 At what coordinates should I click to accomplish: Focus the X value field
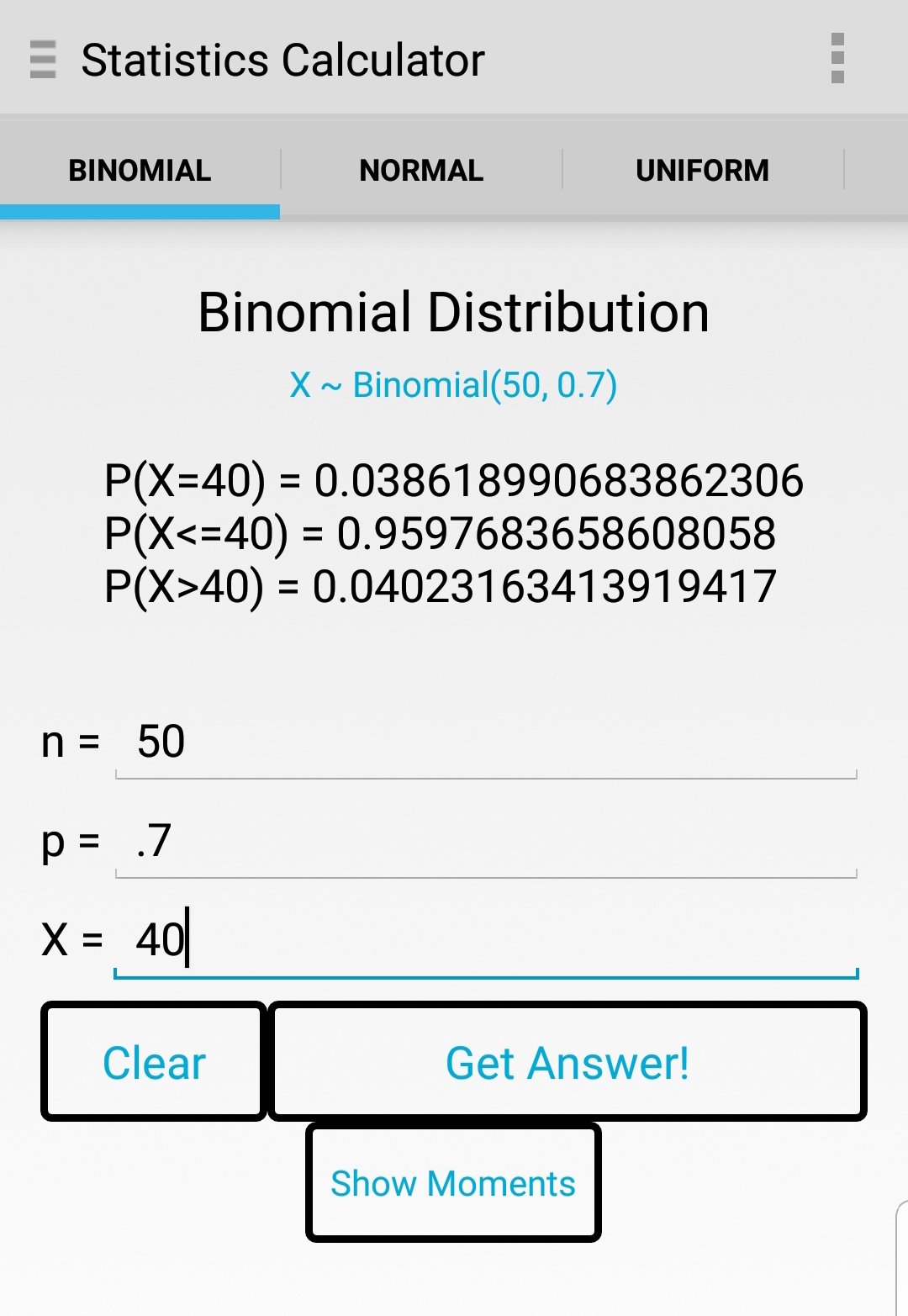[x=486, y=940]
